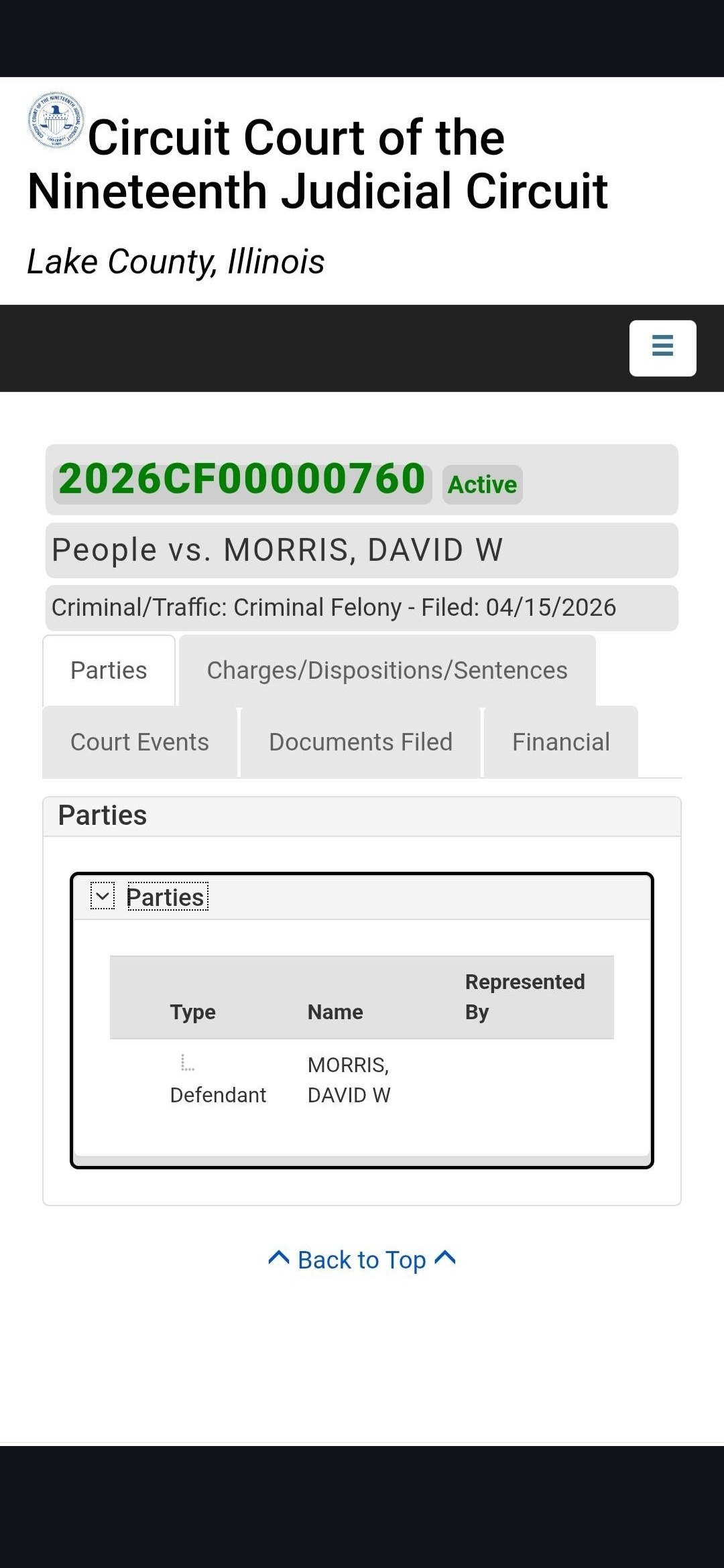
Task: Tap the Back to Top link
Action: coord(362,1260)
